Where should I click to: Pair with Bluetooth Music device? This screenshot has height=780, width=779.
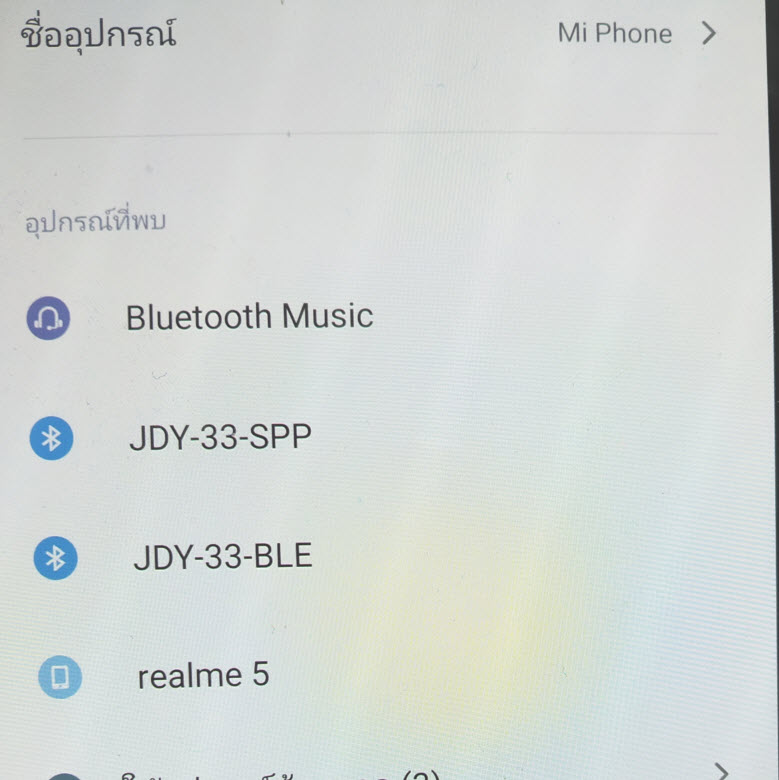coord(249,317)
